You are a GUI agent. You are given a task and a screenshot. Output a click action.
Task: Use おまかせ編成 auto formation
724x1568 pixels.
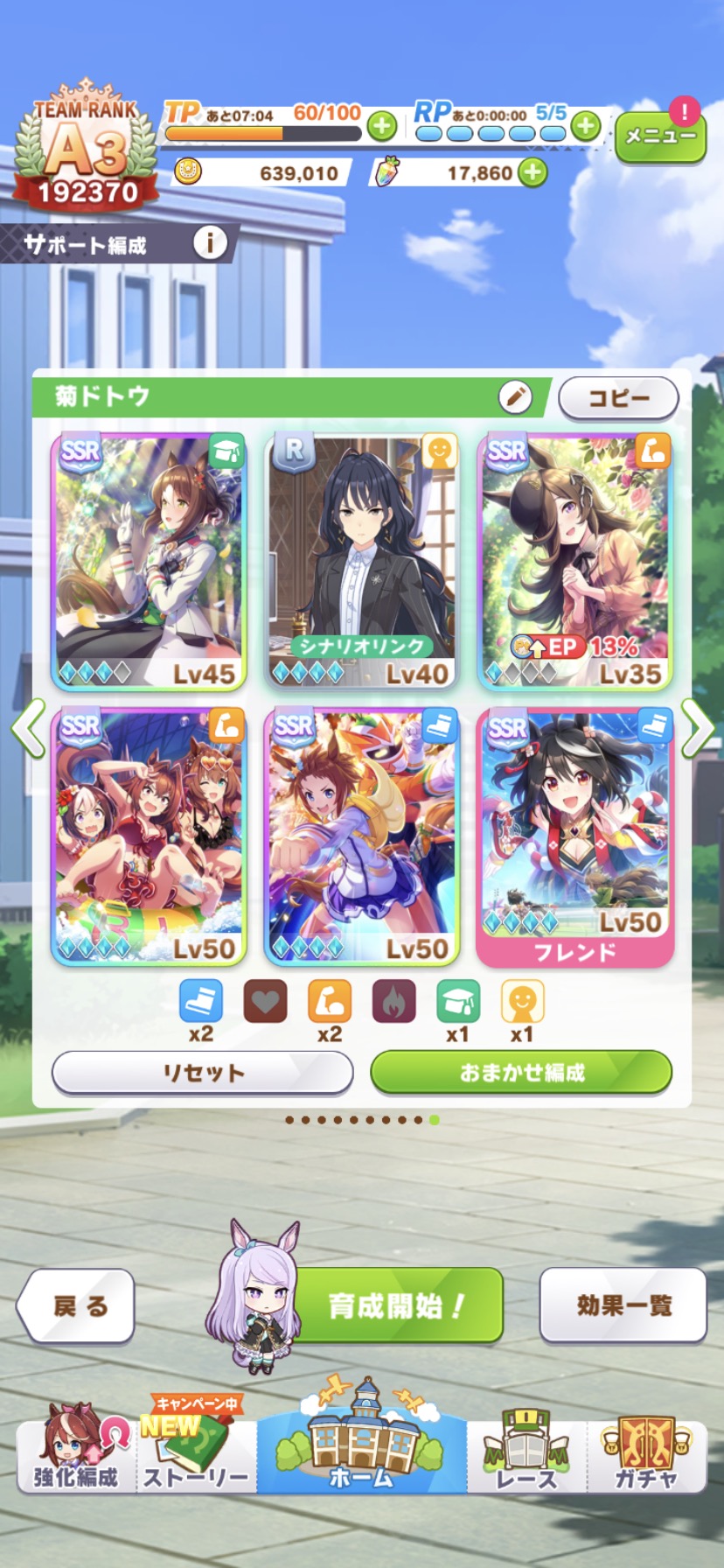pyautogui.click(x=521, y=1073)
